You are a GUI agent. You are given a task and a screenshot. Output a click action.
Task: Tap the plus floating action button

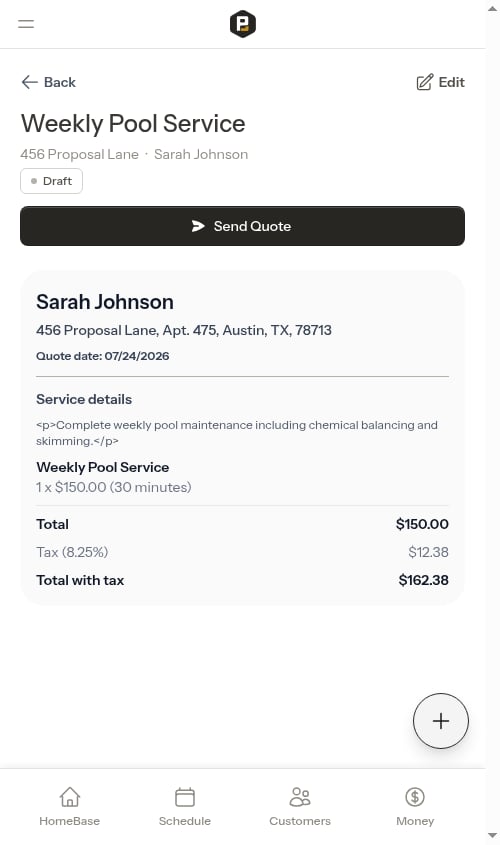(x=441, y=721)
